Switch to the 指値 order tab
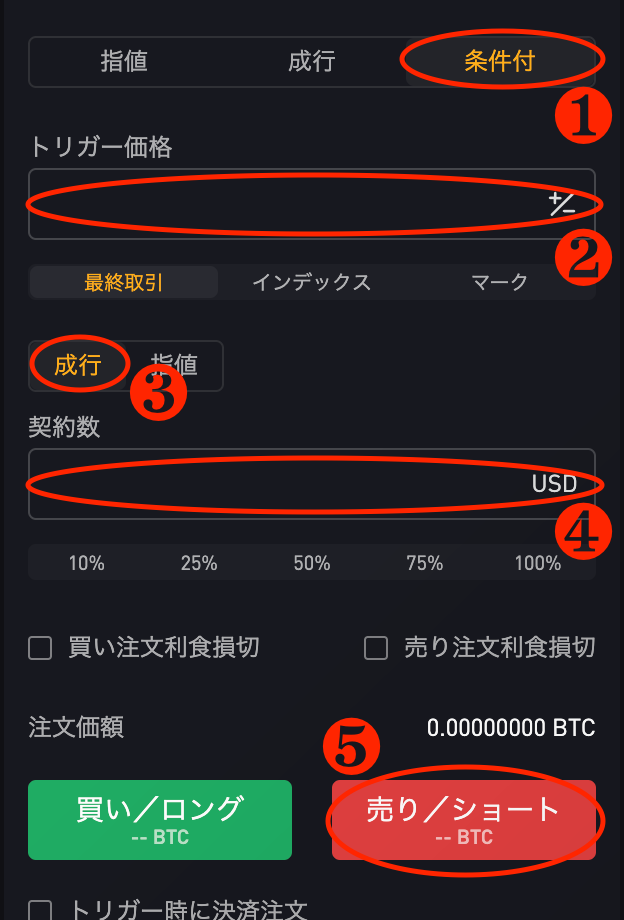624x920 pixels. click(x=124, y=61)
